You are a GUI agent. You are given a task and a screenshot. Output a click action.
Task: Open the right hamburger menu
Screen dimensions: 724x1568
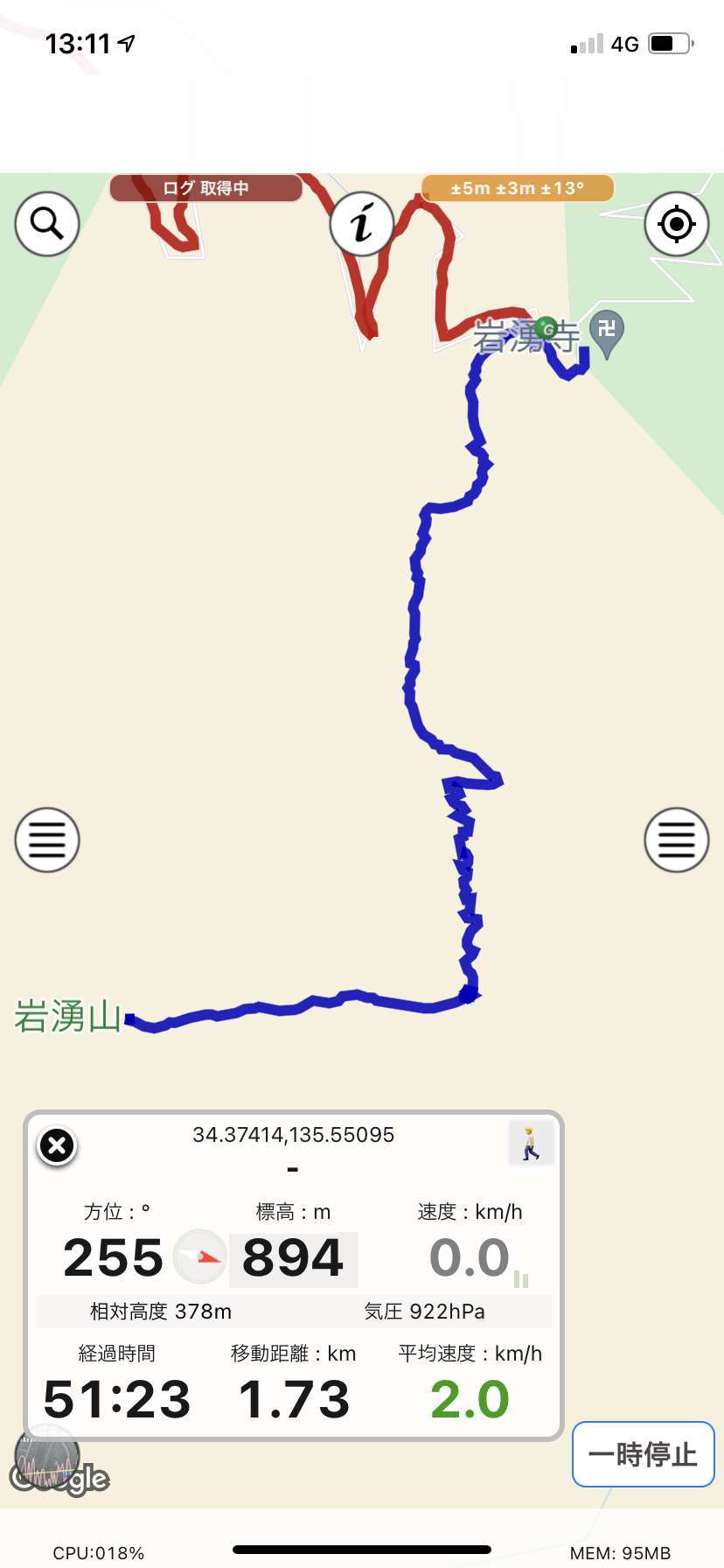[x=676, y=840]
